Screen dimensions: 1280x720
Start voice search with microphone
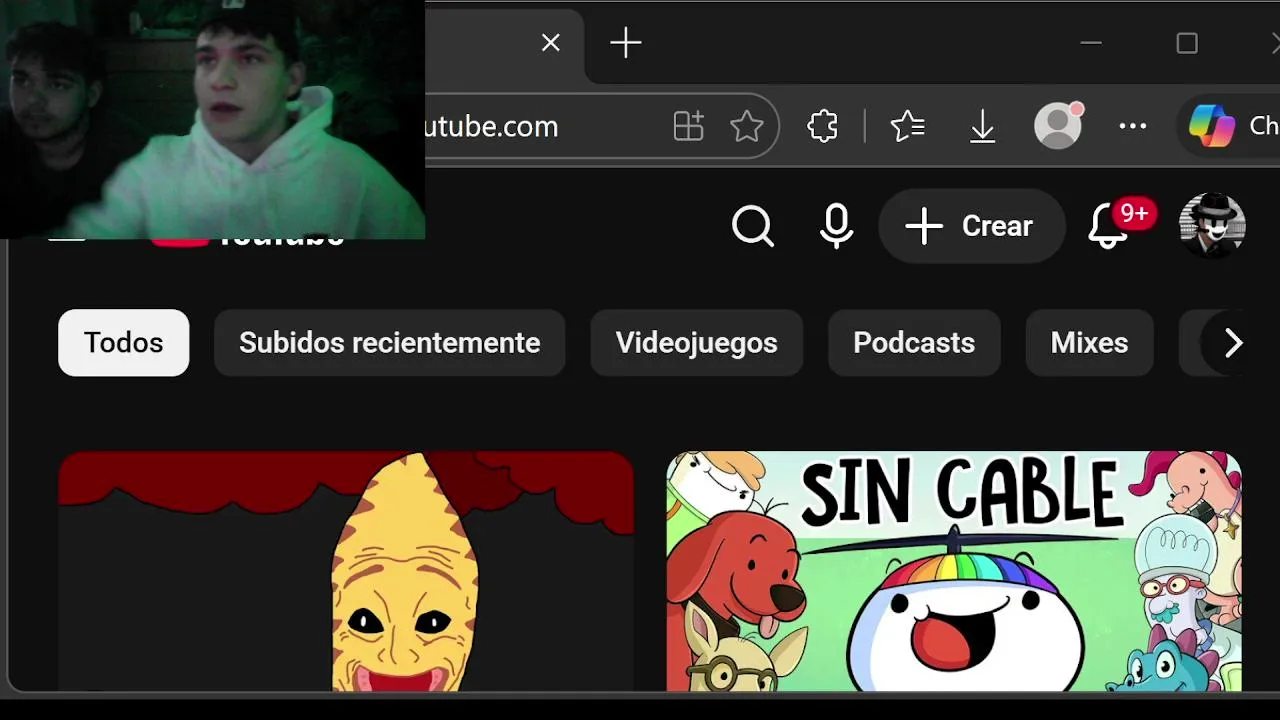click(836, 226)
